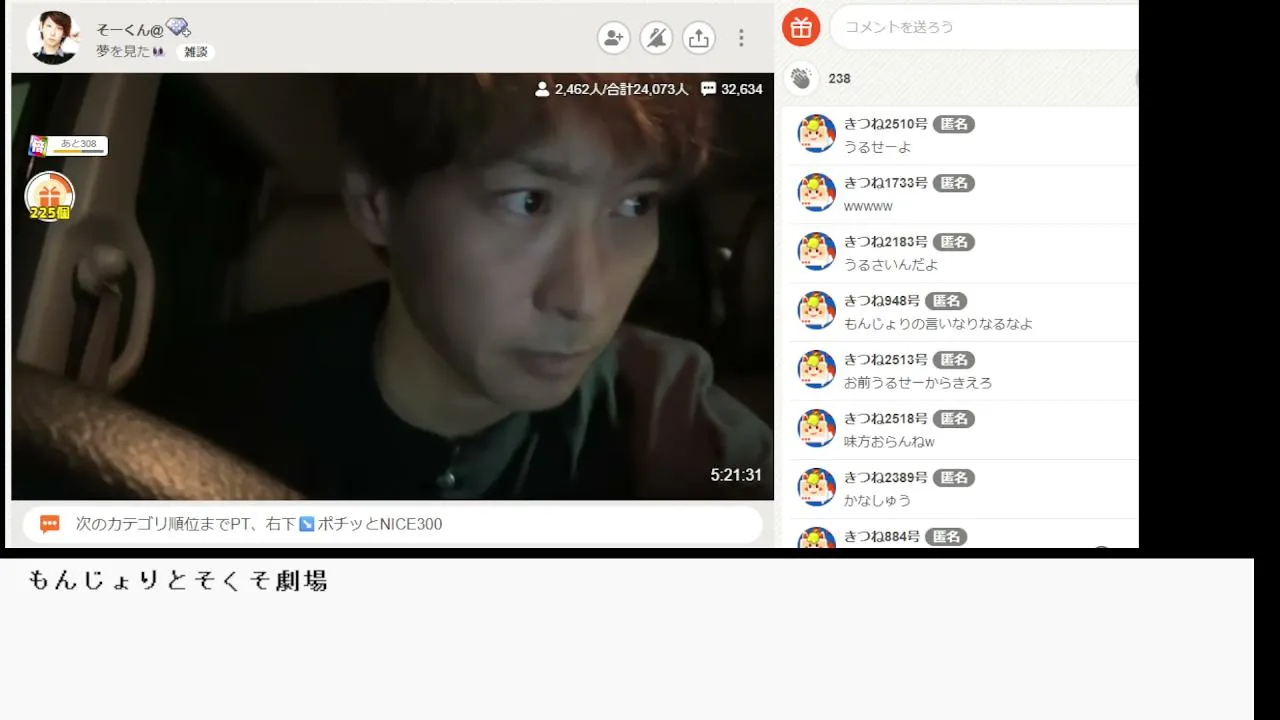The height and width of the screenshot is (720, 1280).
Task: Open avatar of commenter きつね2510号
Action: tap(816, 134)
